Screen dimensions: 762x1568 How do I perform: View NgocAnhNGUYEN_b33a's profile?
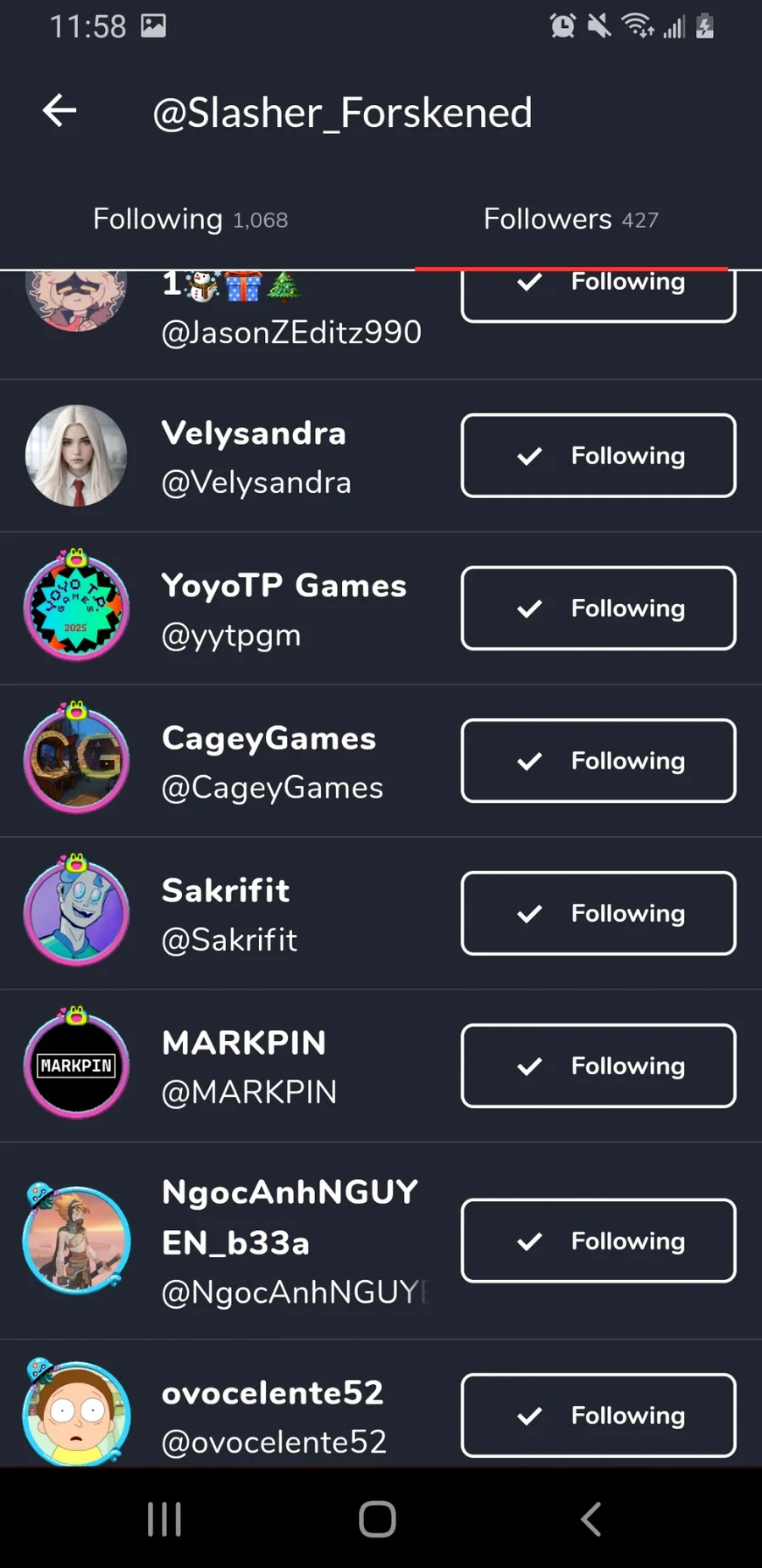pyautogui.click(x=290, y=1241)
